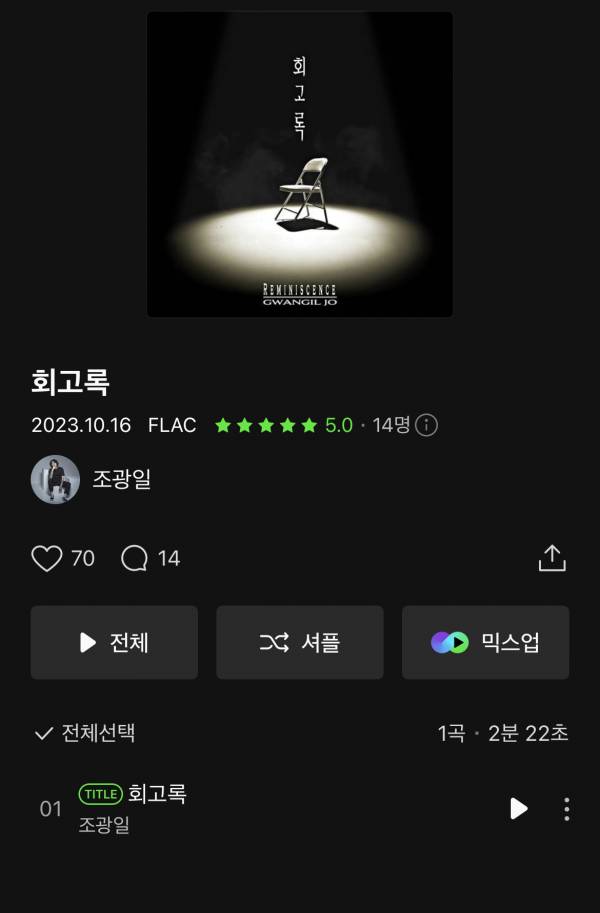600x913 pixels.
Task: Play track 01 회고록
Action: coord(518,808)
